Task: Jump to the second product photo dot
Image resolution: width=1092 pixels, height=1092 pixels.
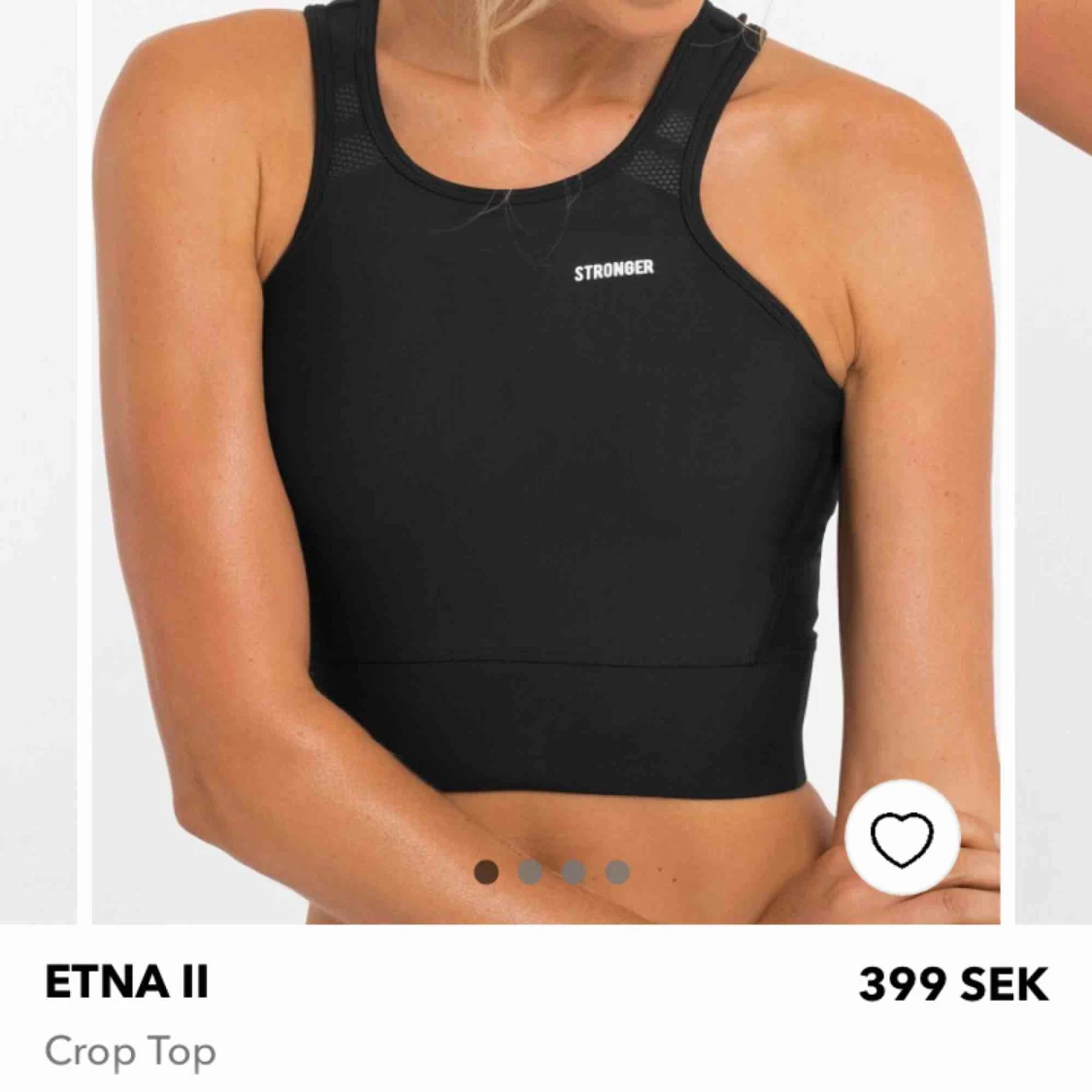Action: [x=530, y=872]
